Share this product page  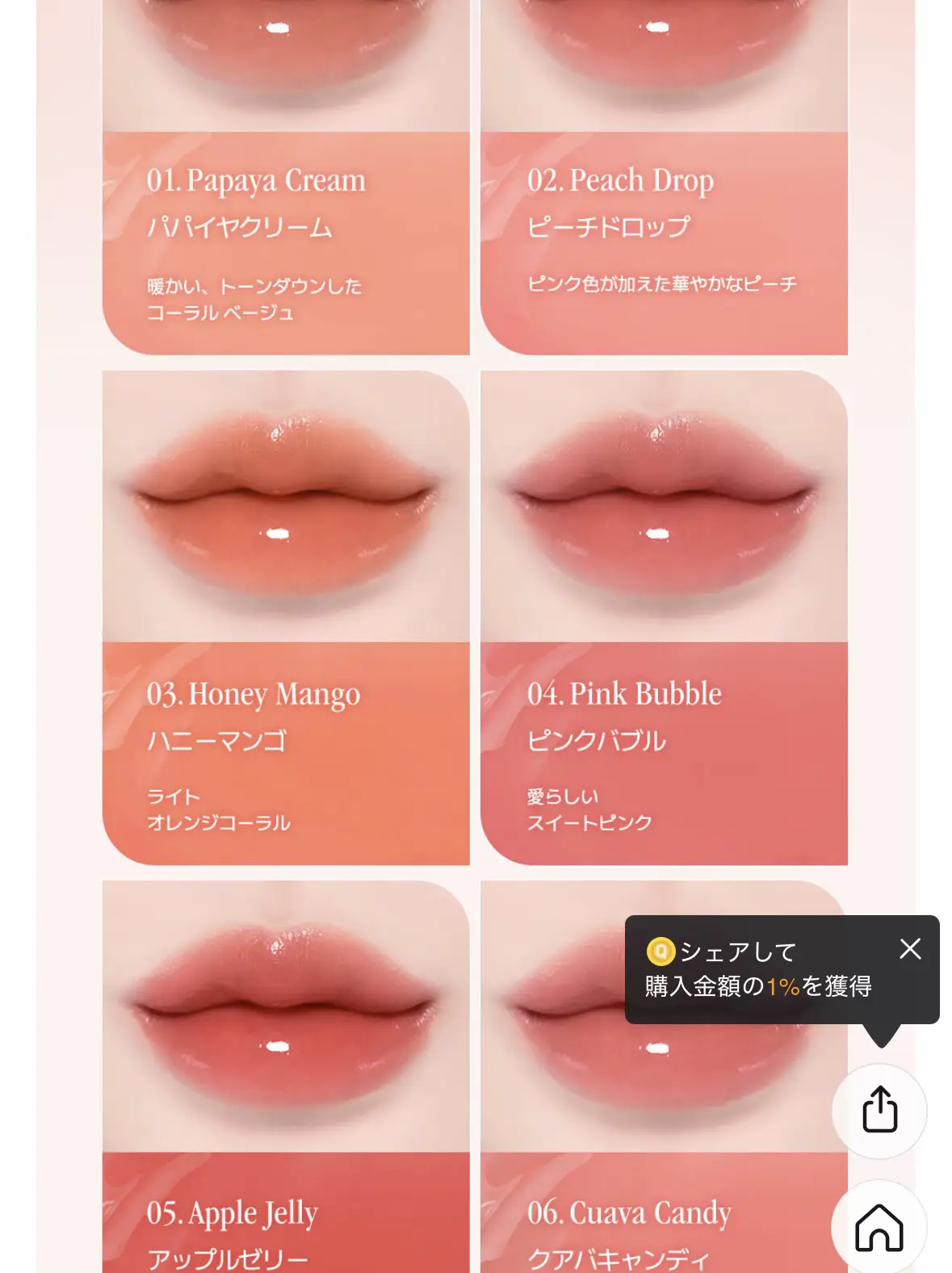coord(879,1111)
